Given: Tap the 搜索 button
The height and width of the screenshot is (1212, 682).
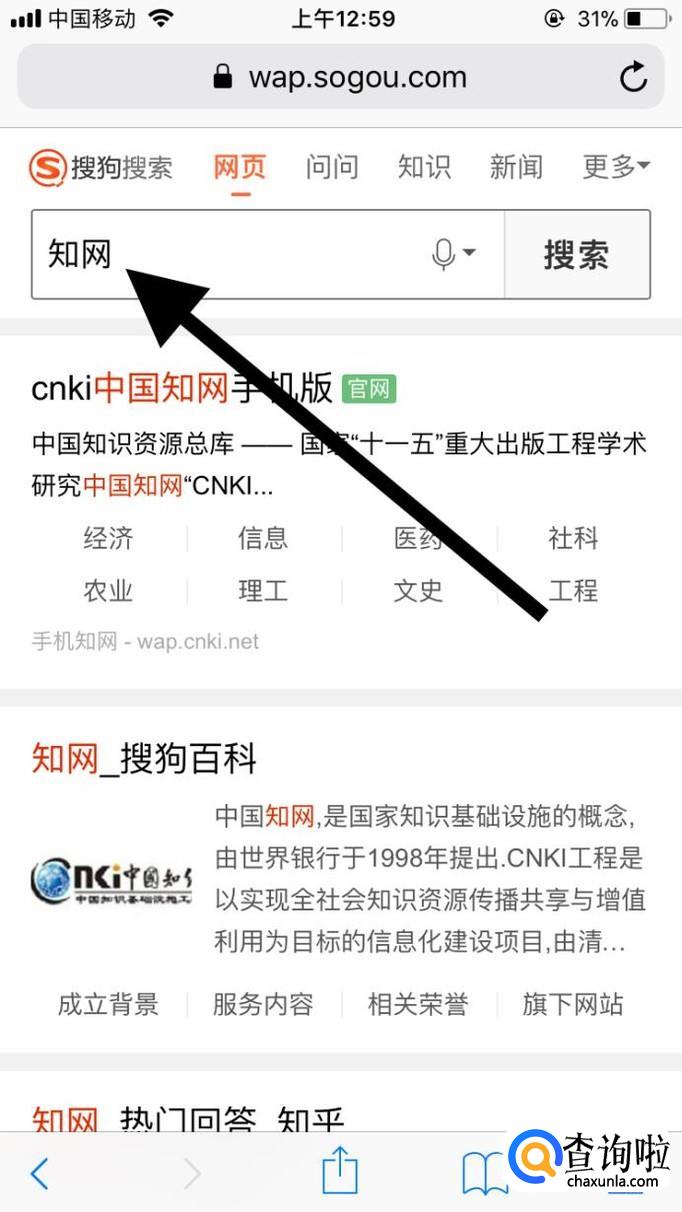Looking at the screenshot, I should 576,254.
